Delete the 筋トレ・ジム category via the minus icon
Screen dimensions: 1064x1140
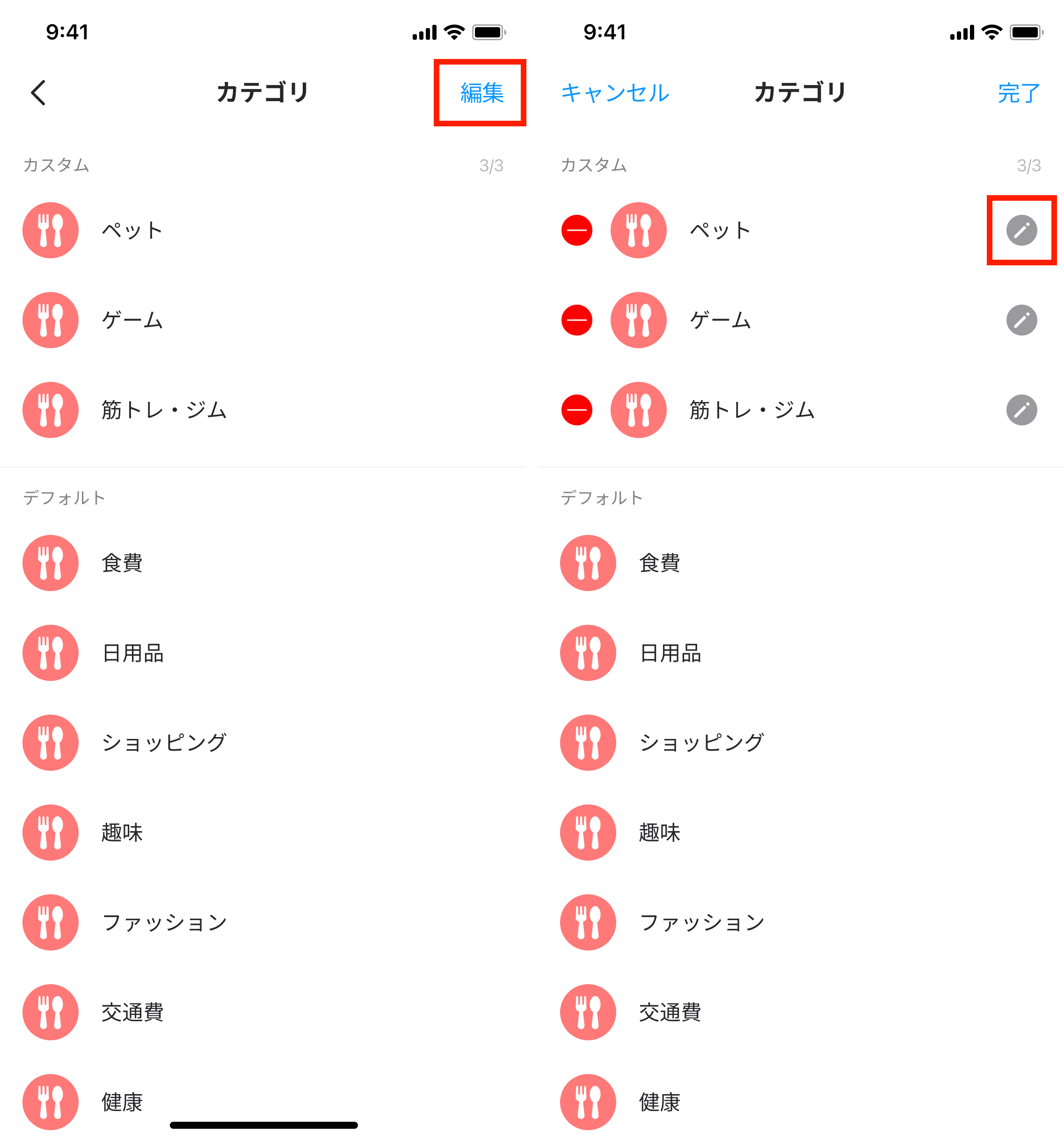point(576,410)
